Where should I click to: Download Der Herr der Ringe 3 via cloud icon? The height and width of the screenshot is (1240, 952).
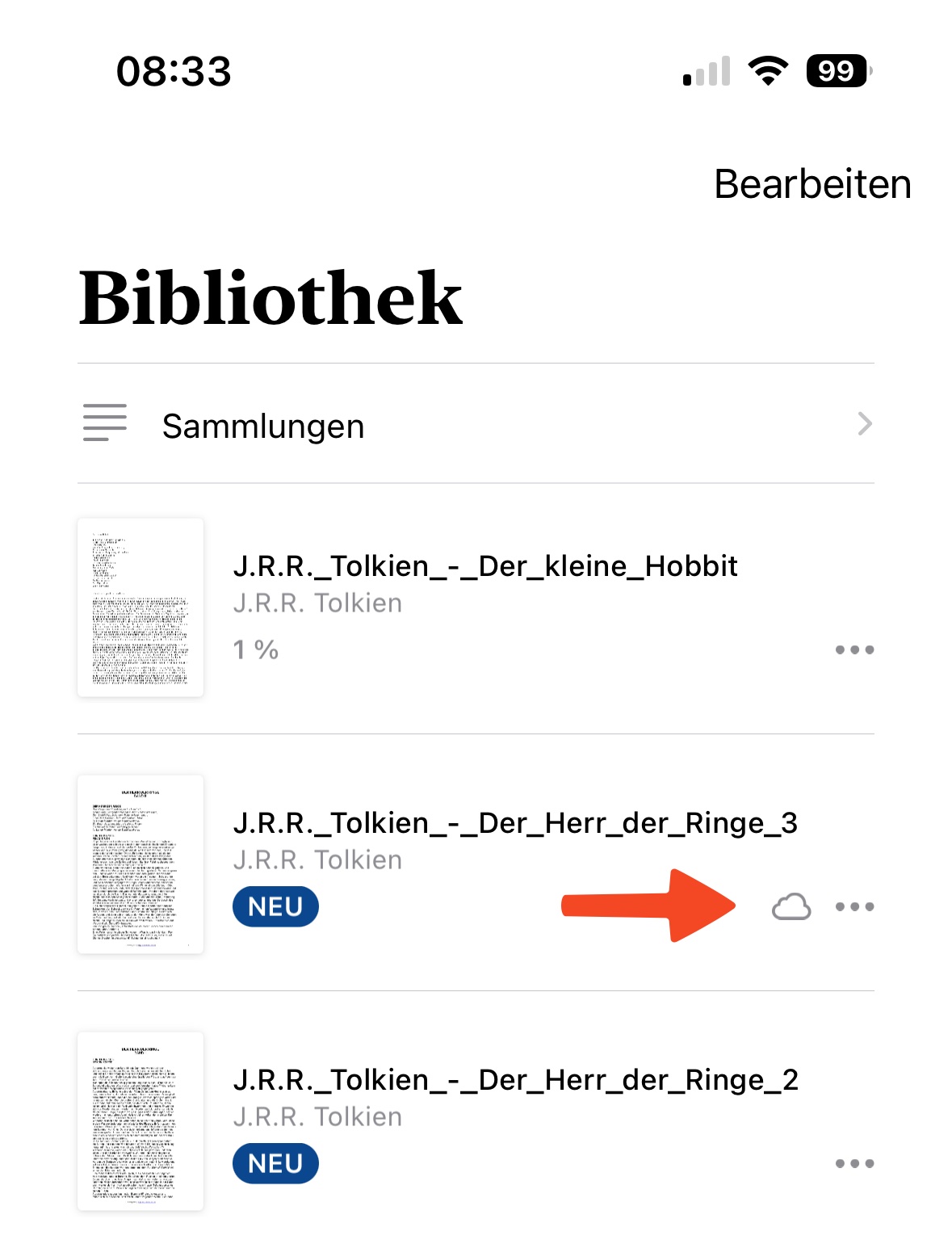791,907
